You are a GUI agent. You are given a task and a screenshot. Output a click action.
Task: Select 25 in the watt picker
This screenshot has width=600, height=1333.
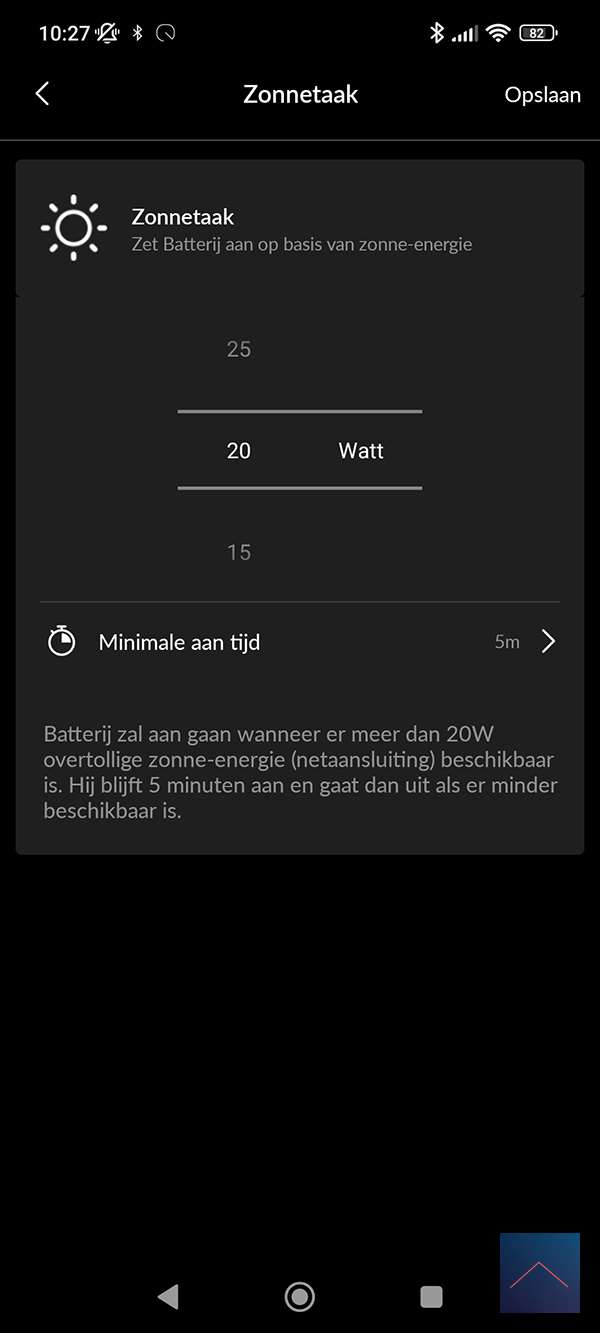(x=239, y=349)
